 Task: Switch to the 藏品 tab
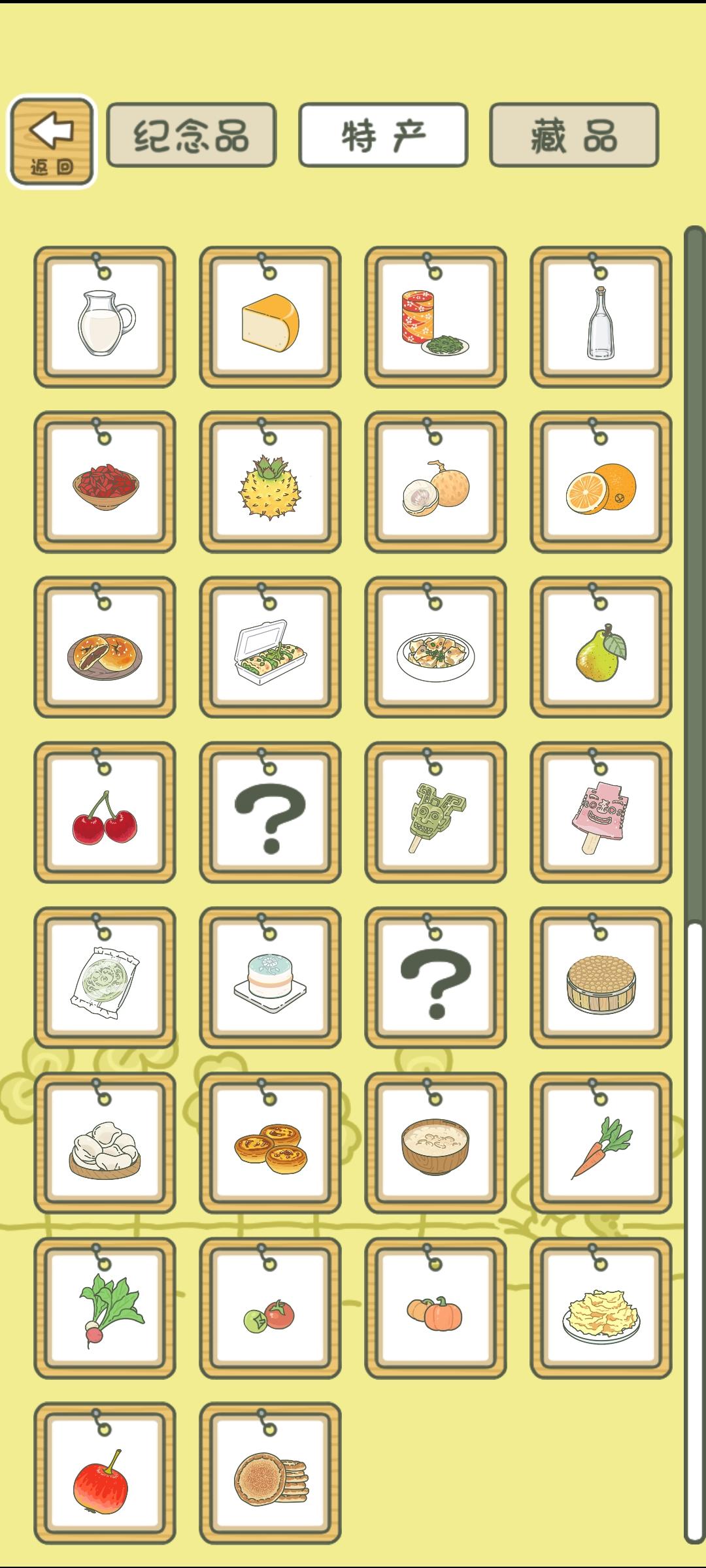[574, 134]
